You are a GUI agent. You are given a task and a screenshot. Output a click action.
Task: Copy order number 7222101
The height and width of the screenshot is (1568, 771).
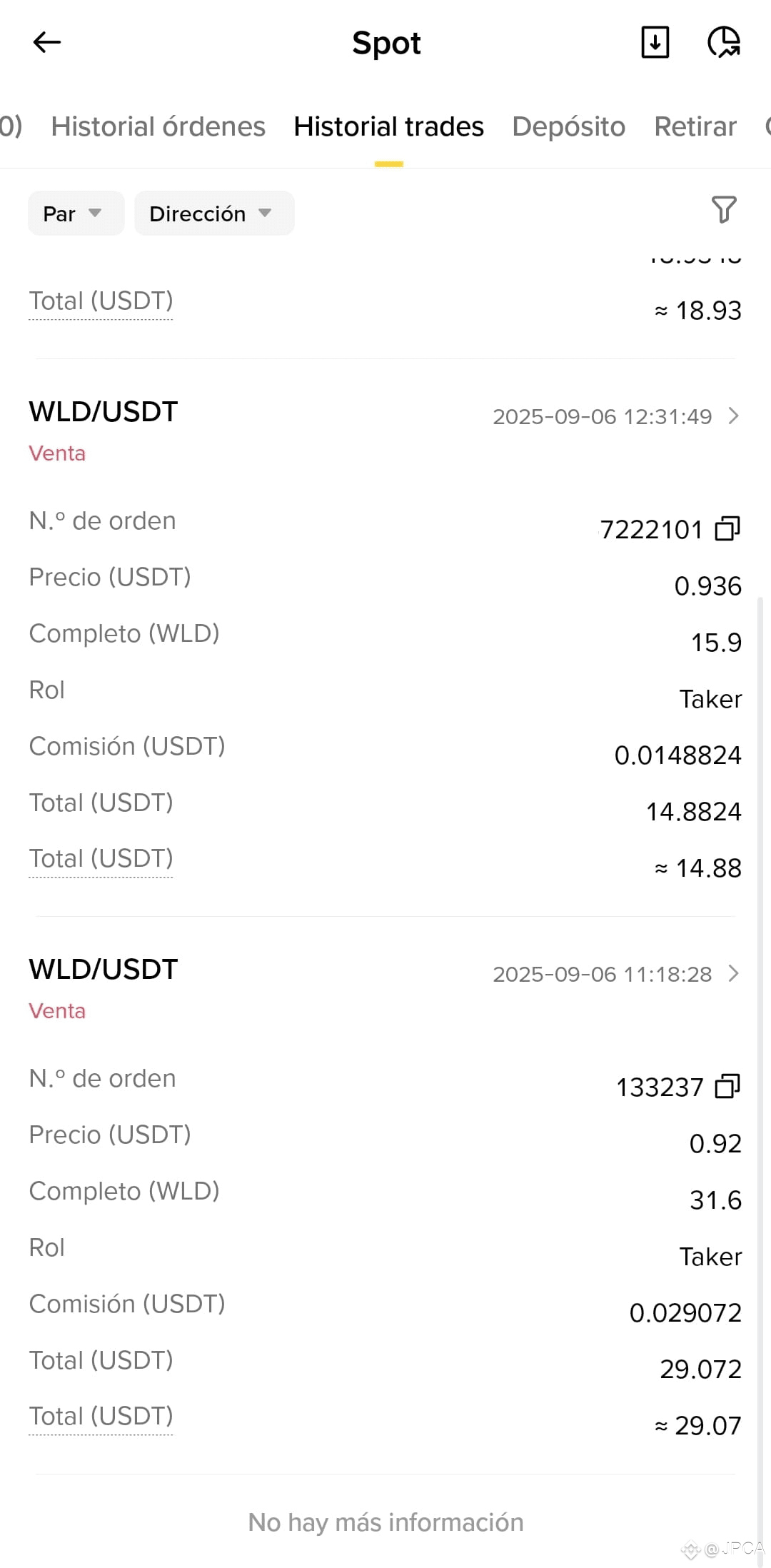coord(727,528)
